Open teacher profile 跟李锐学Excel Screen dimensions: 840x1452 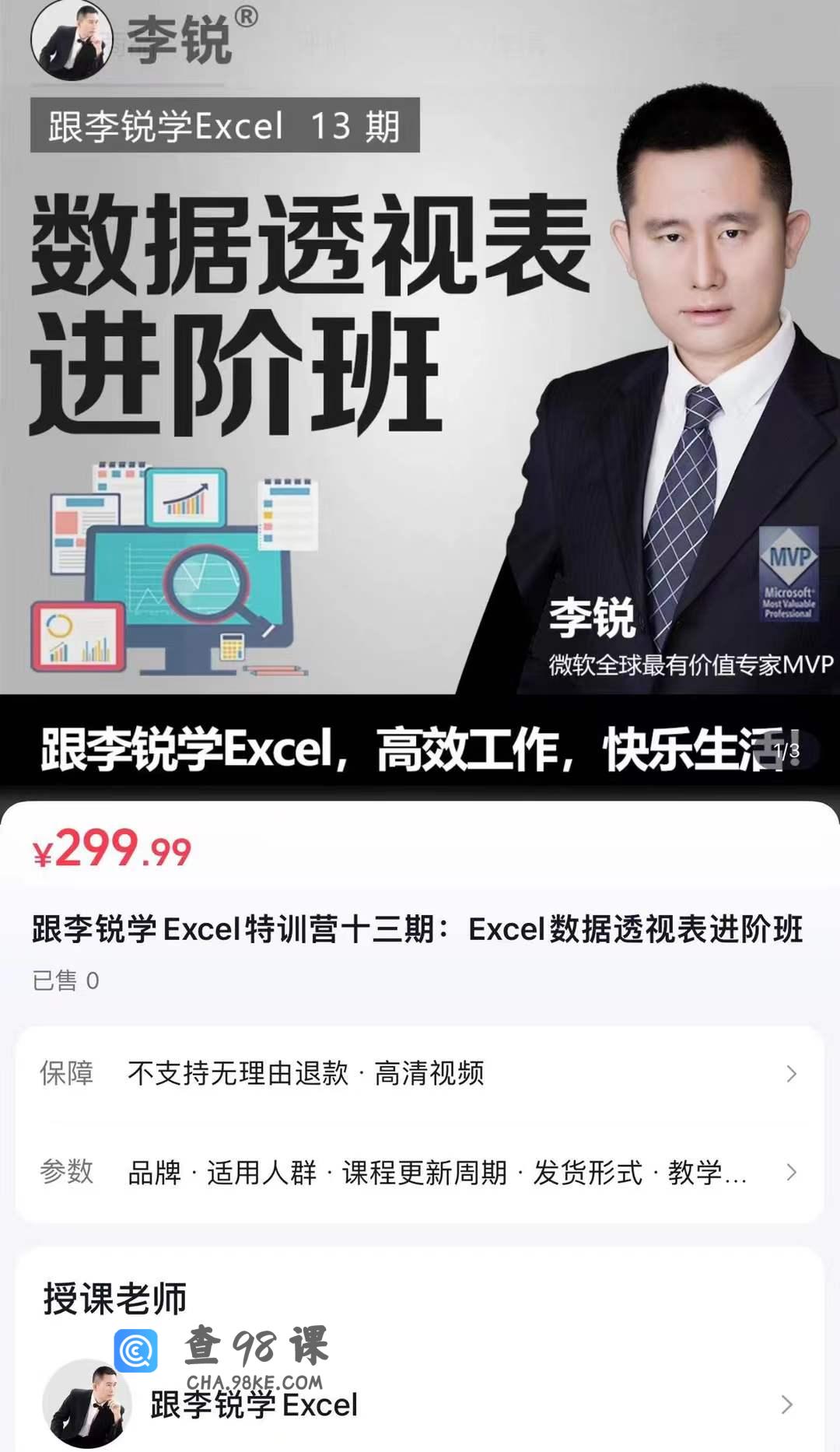420,1404
